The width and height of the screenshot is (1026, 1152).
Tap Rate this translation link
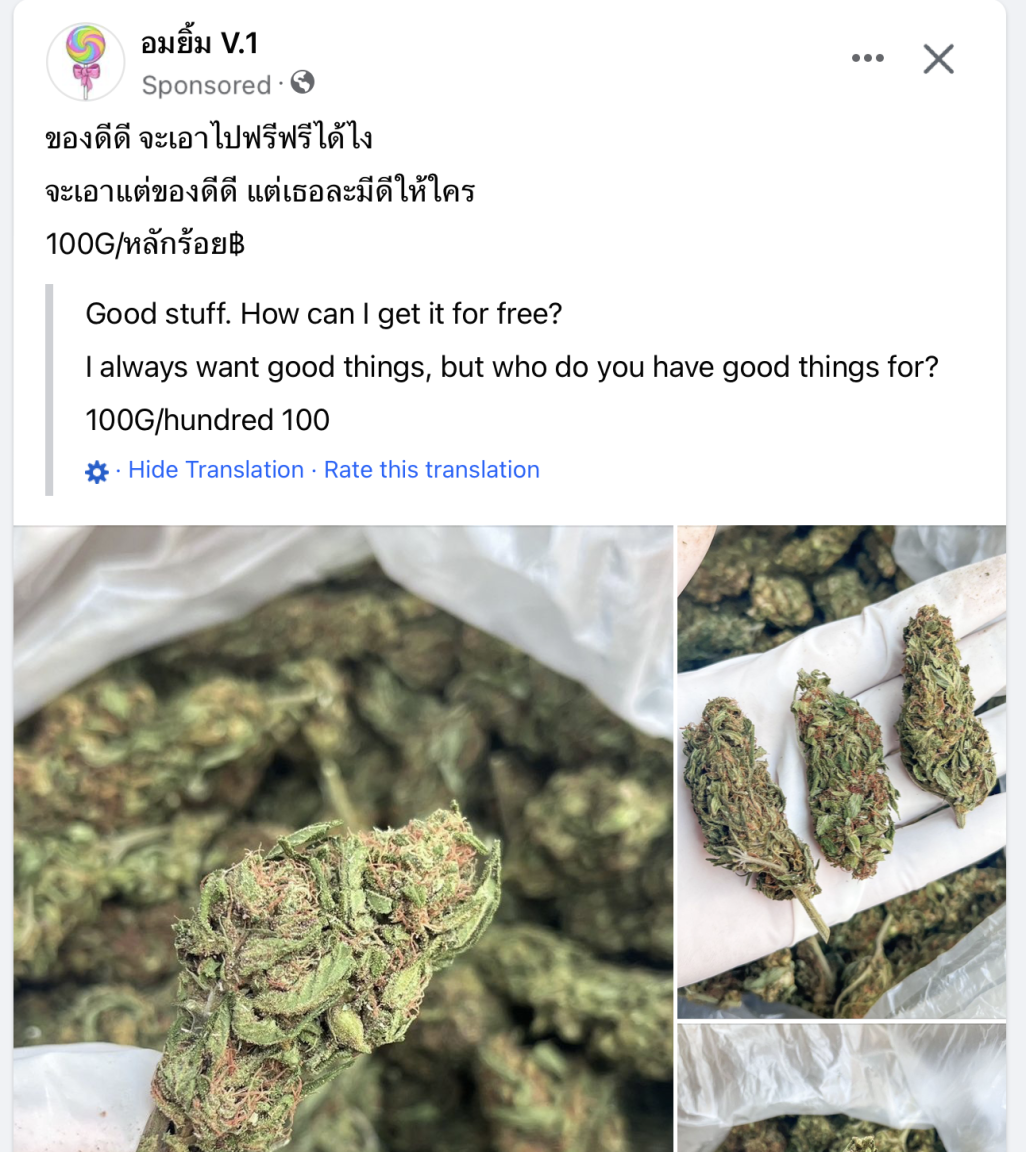431,470
